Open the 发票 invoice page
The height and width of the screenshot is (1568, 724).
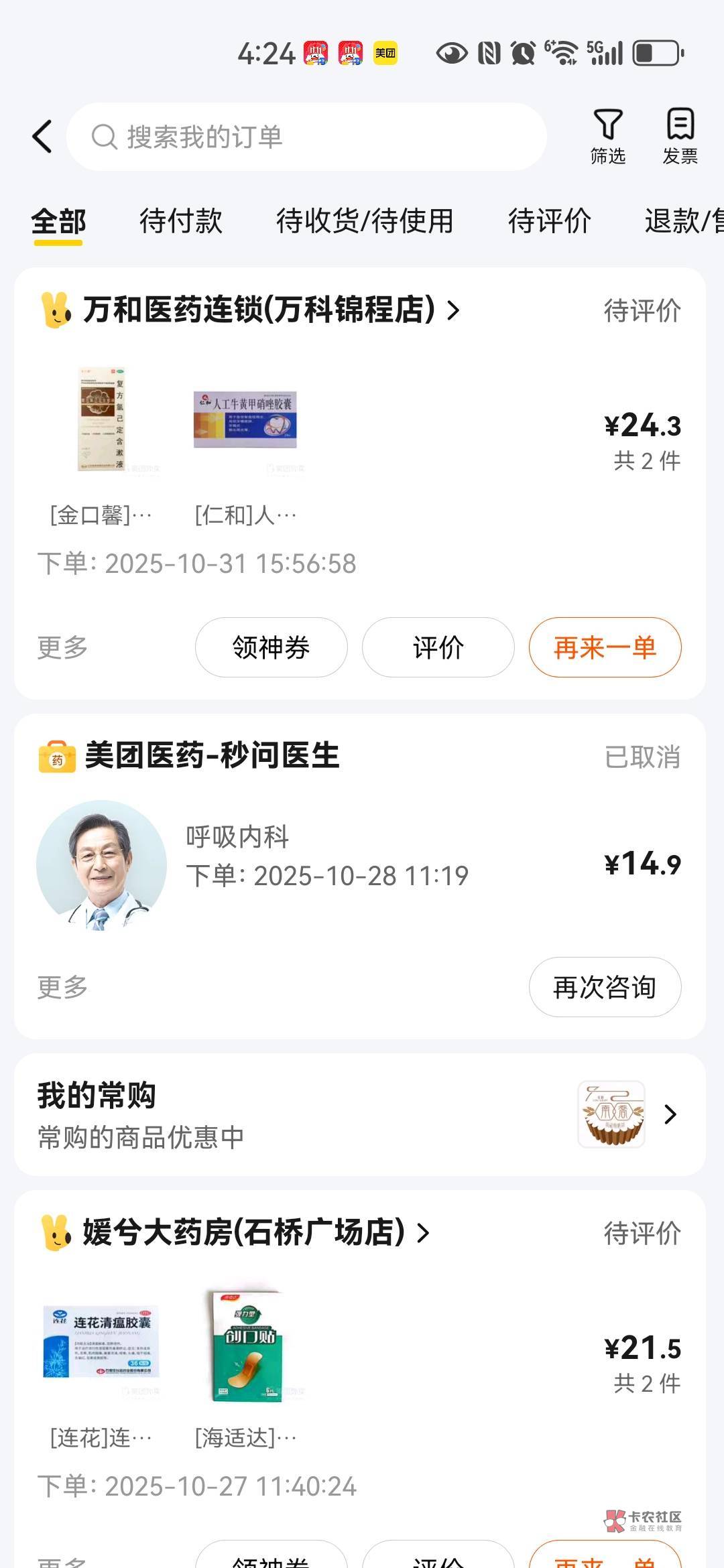(x=680, y=136)
